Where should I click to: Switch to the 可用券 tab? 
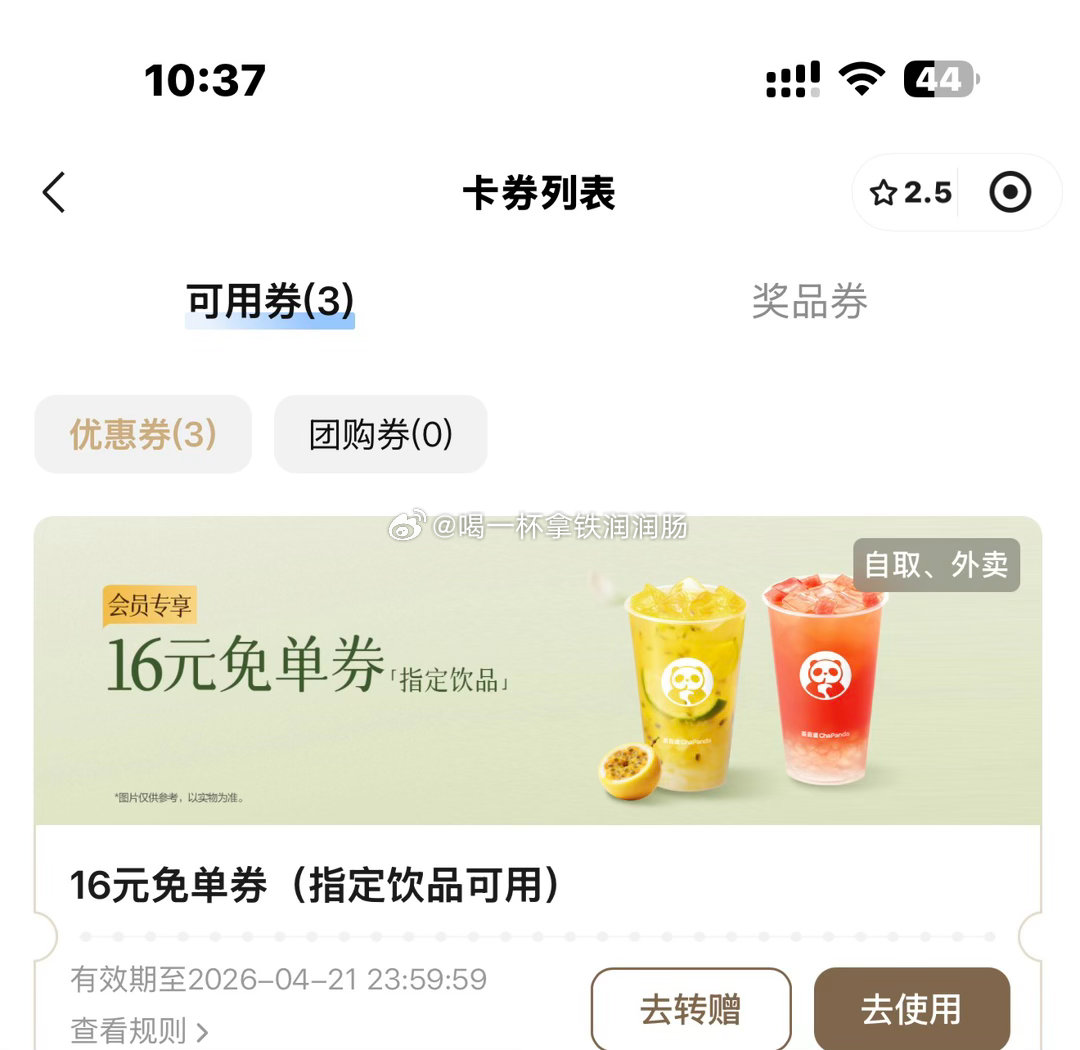click(x=270, y=301)
